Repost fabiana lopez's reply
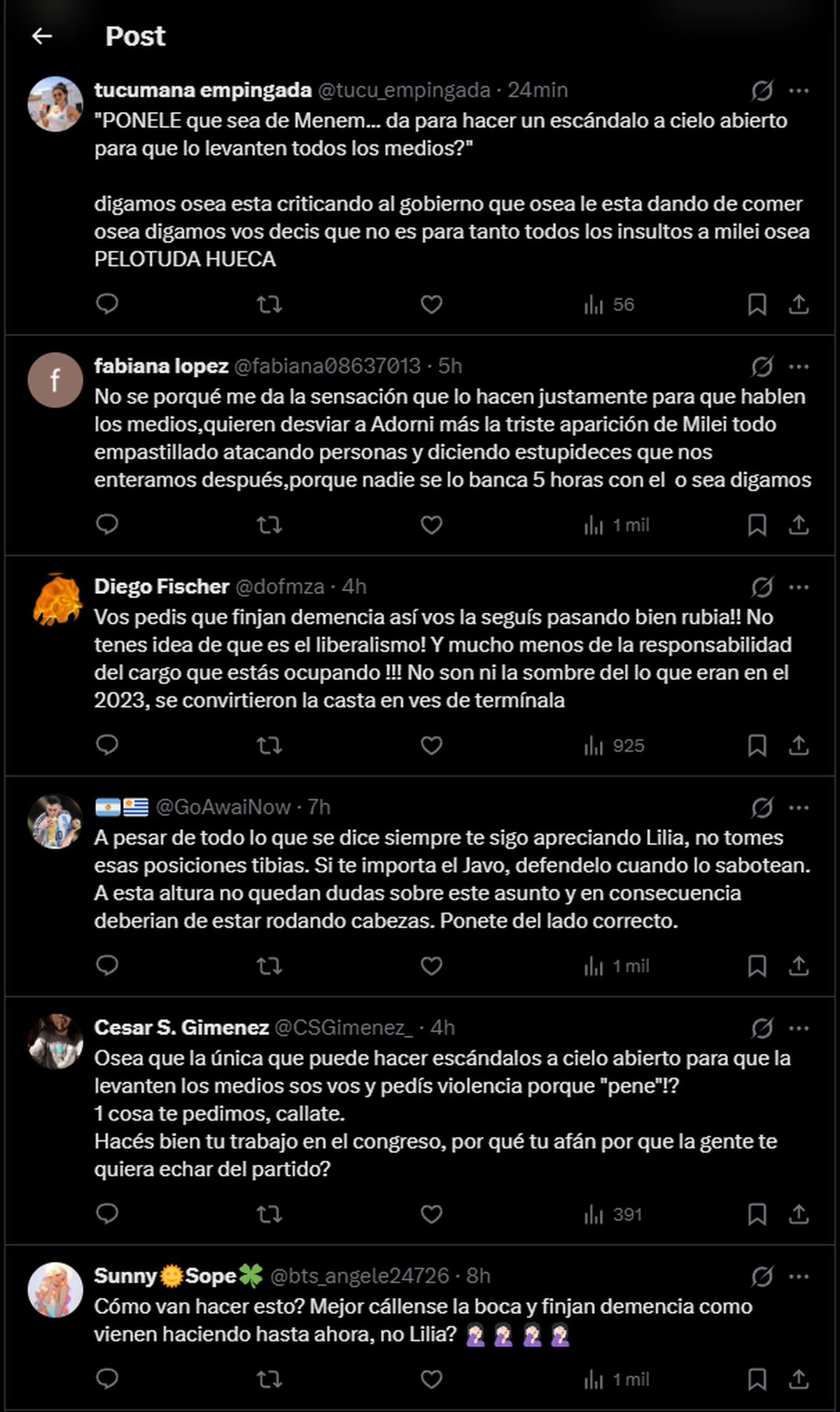 tap(269, 525)
